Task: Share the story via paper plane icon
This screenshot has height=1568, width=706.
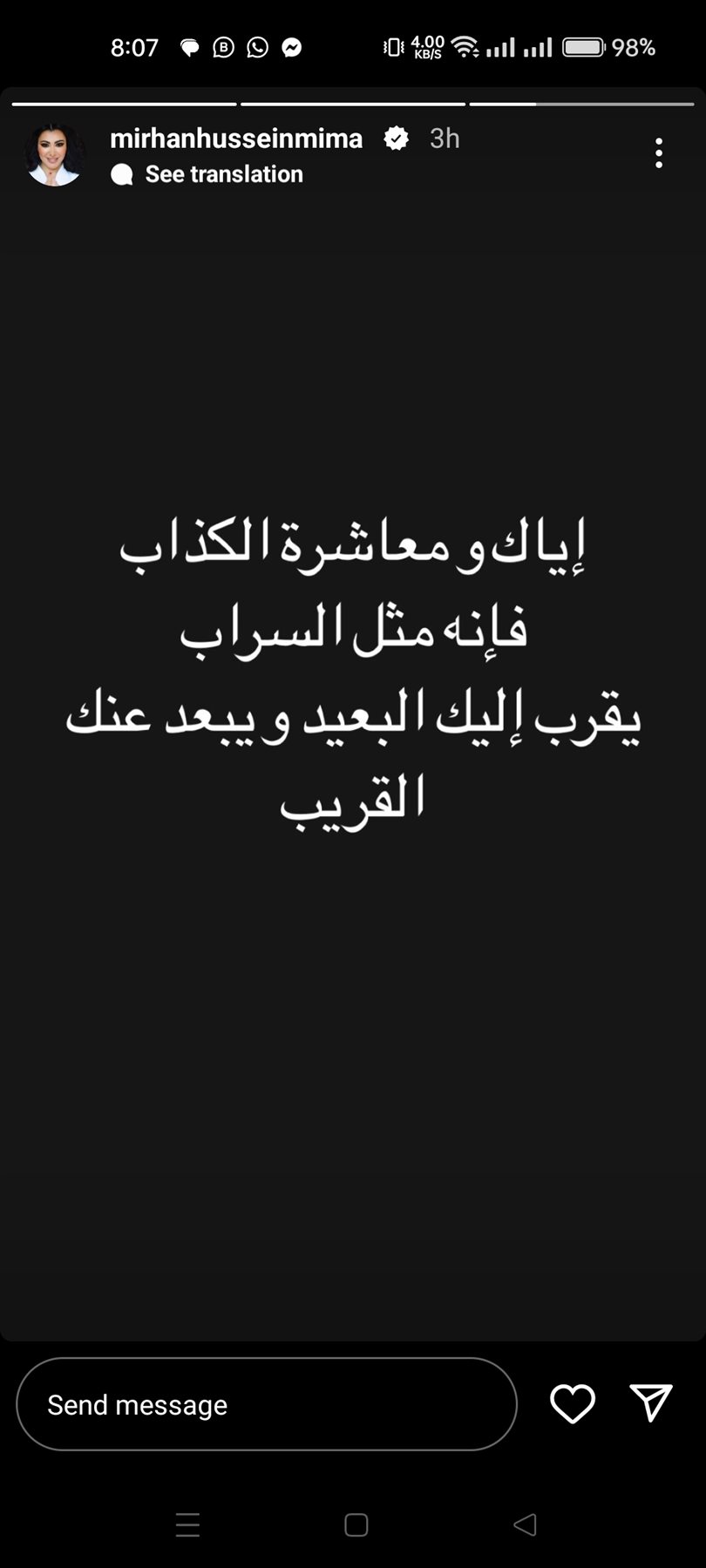Action: click(x=651, y=1402)
